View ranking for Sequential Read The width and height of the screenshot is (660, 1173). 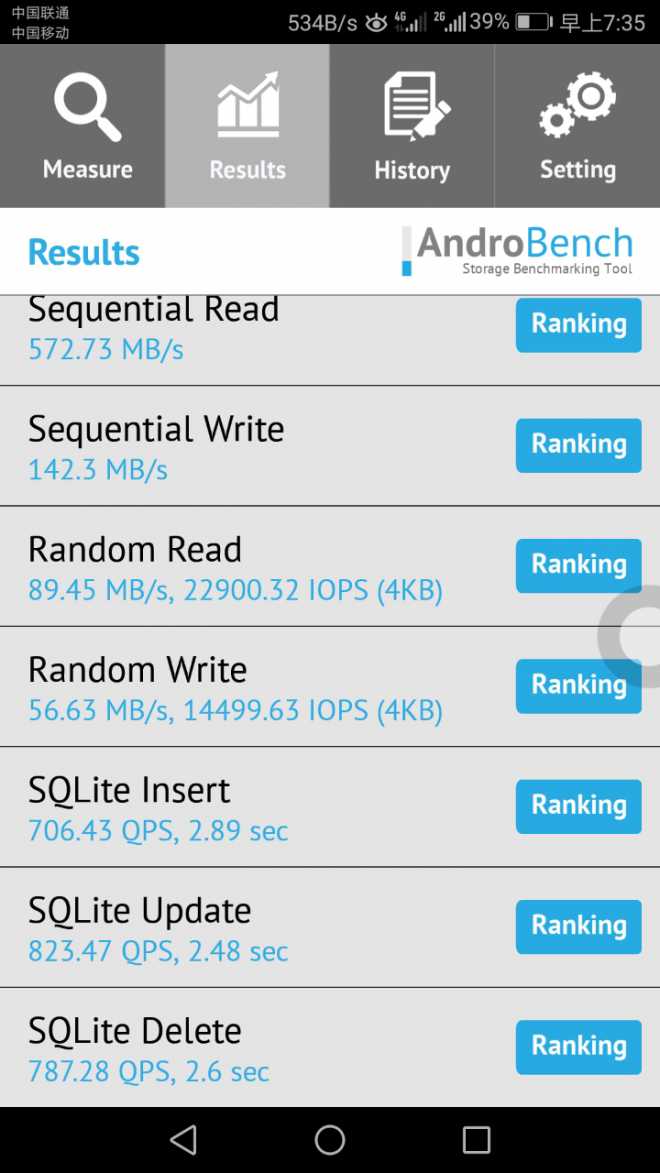coord(578,325)
